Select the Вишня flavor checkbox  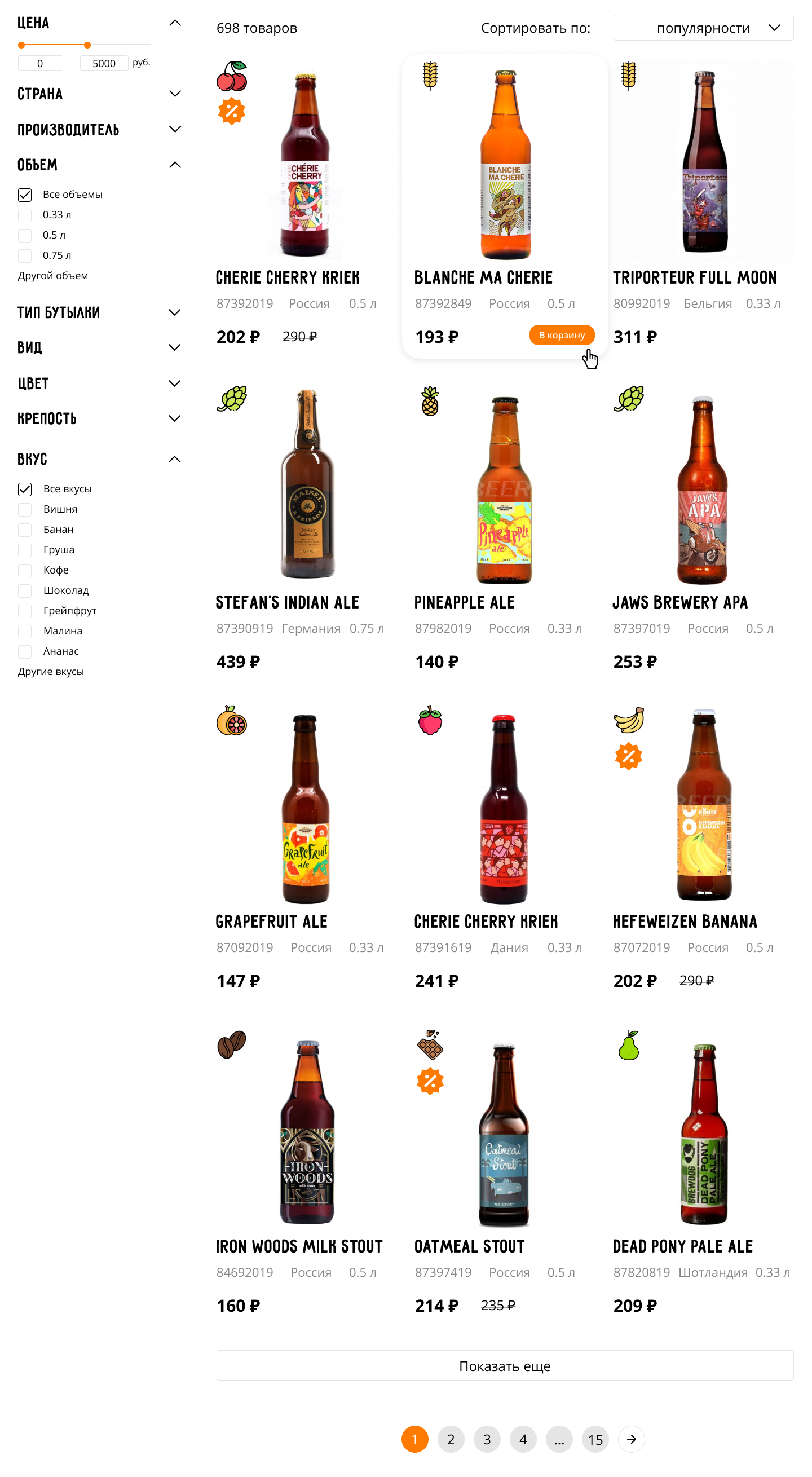(x=25, y=509)
